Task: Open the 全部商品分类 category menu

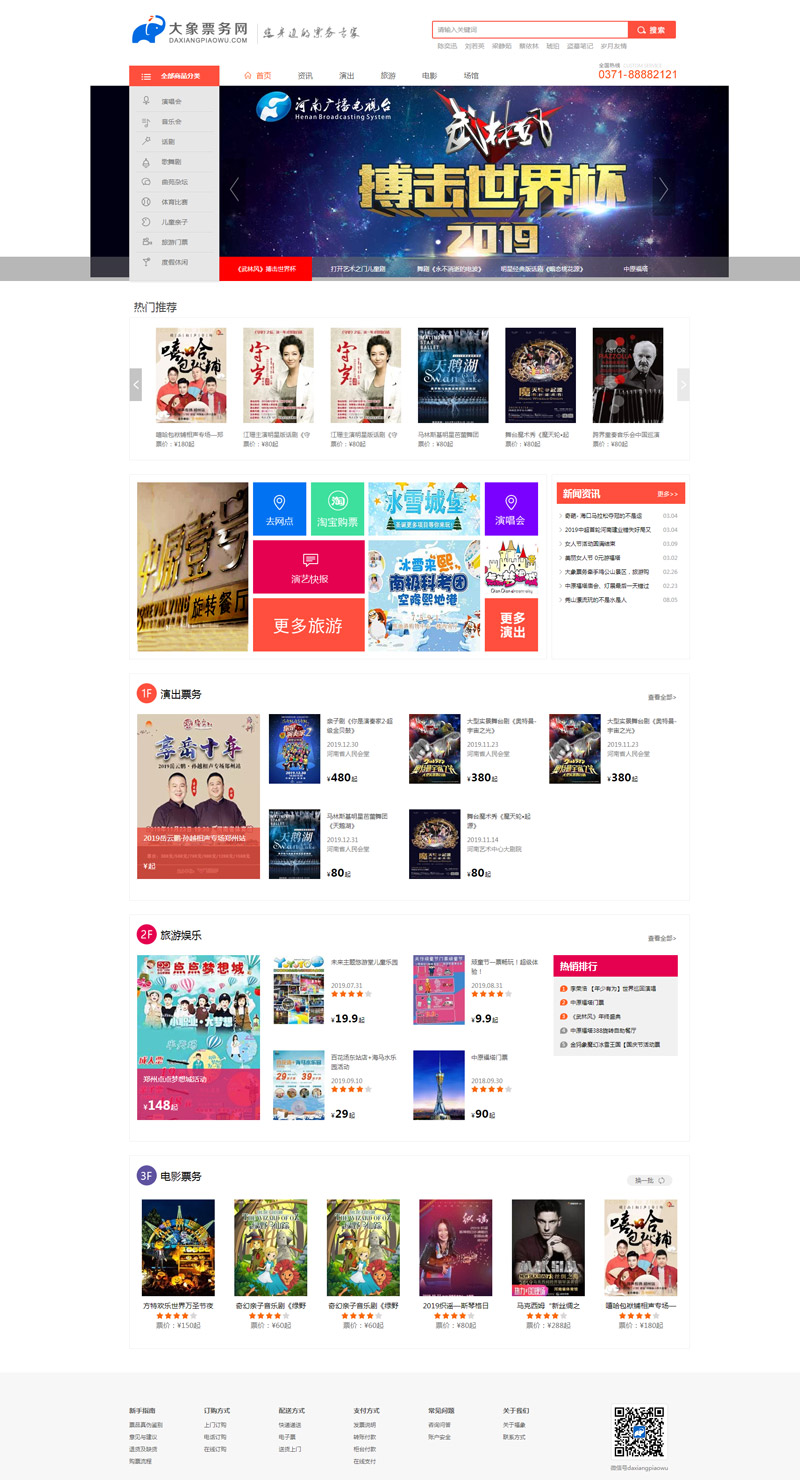Action: (174, 75)
